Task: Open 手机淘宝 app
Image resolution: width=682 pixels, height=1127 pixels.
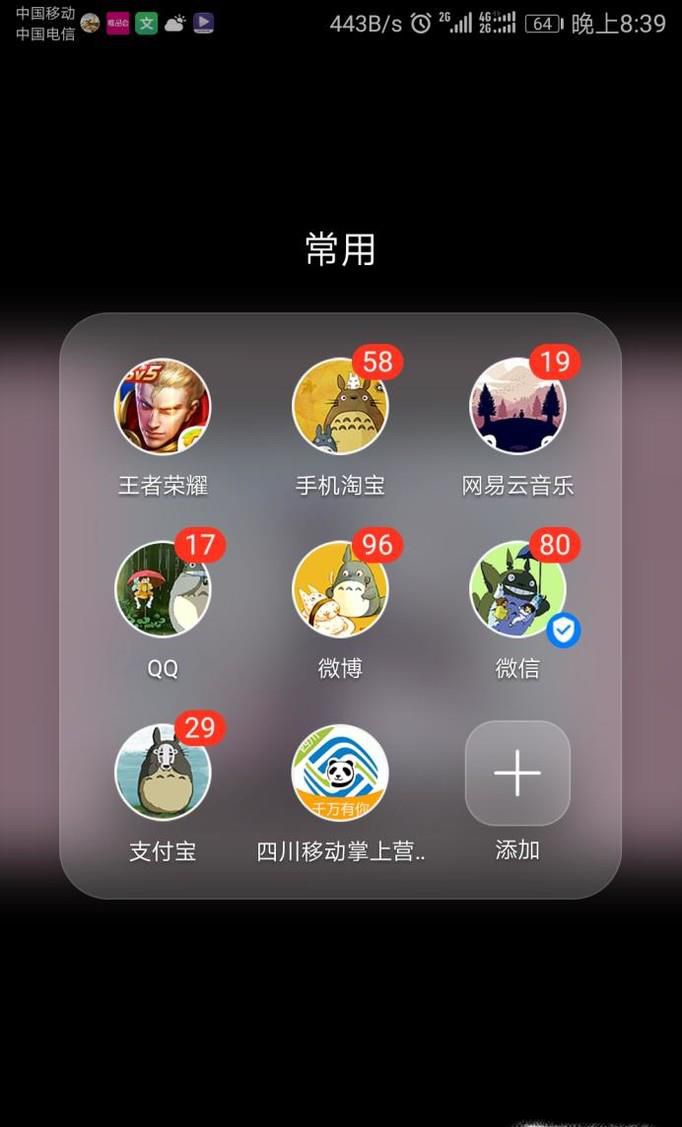Action: pyautogui.click(x=340, y=407)
